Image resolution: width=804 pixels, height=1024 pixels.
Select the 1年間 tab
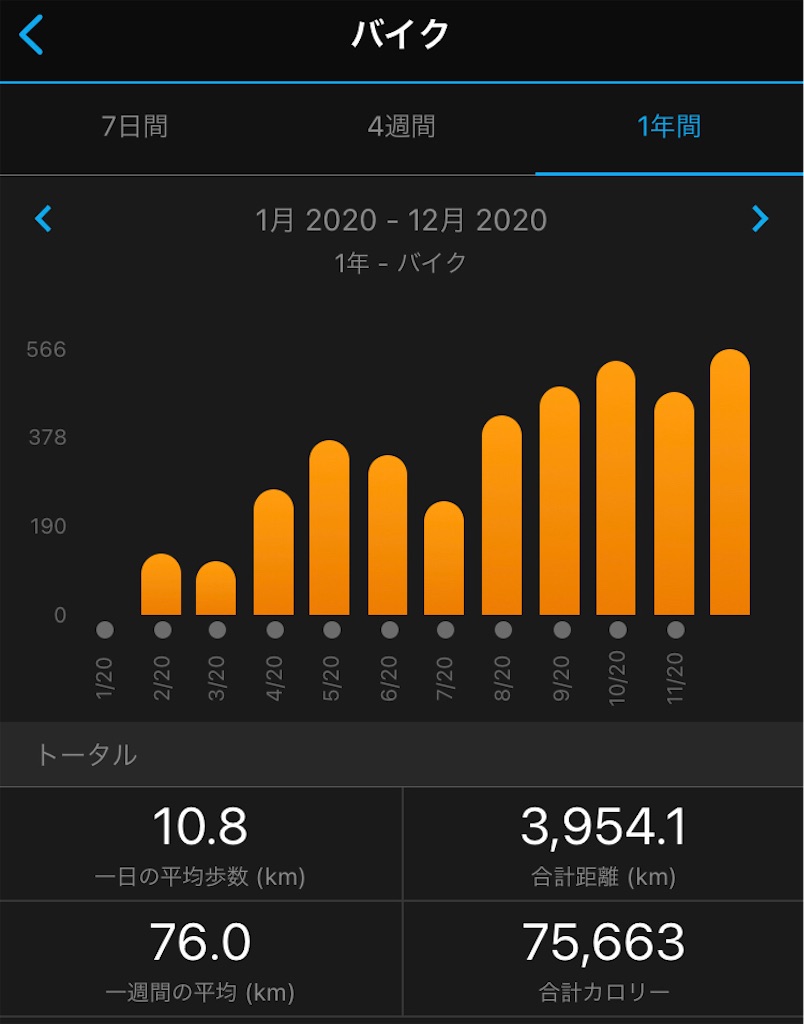point(669,127)
